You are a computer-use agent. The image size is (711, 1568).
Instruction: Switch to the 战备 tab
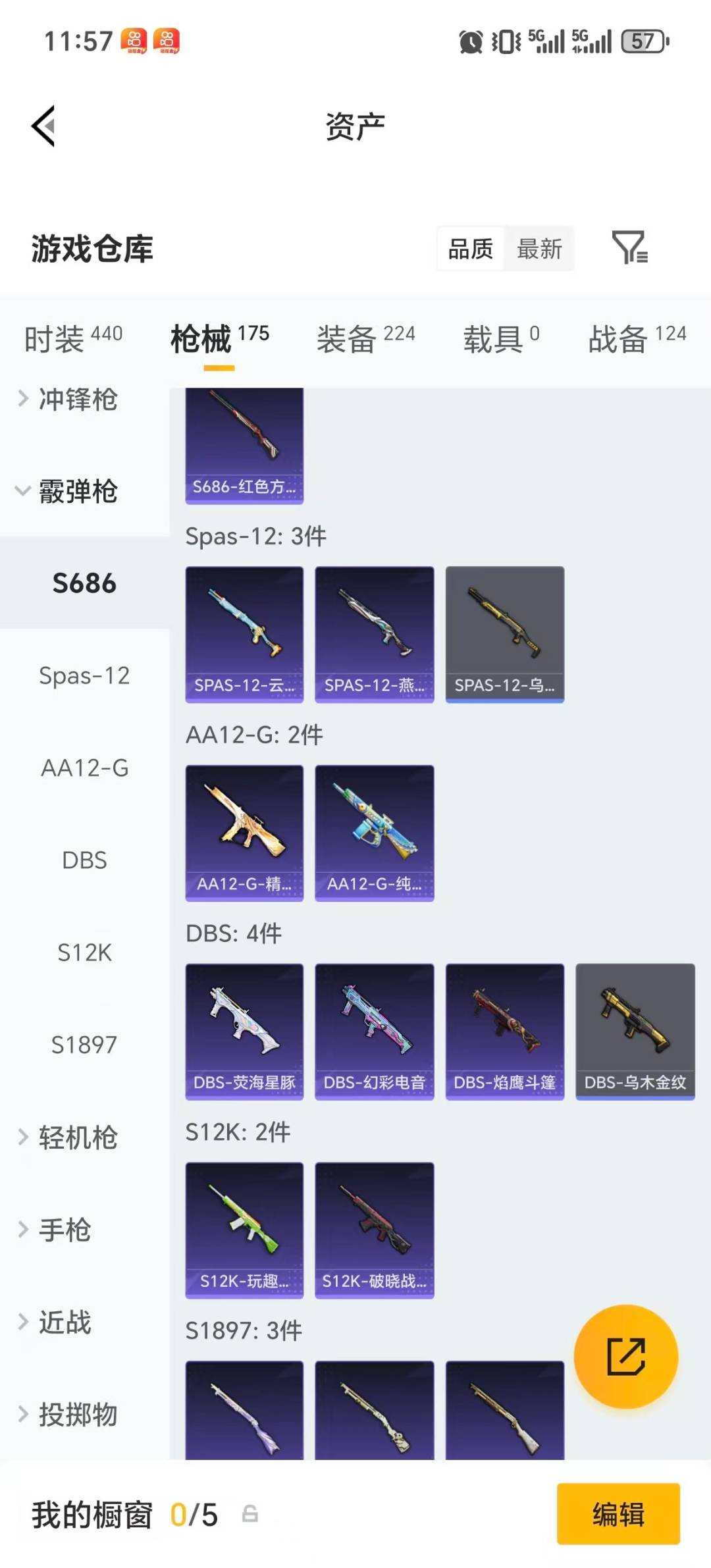(637, 338)
